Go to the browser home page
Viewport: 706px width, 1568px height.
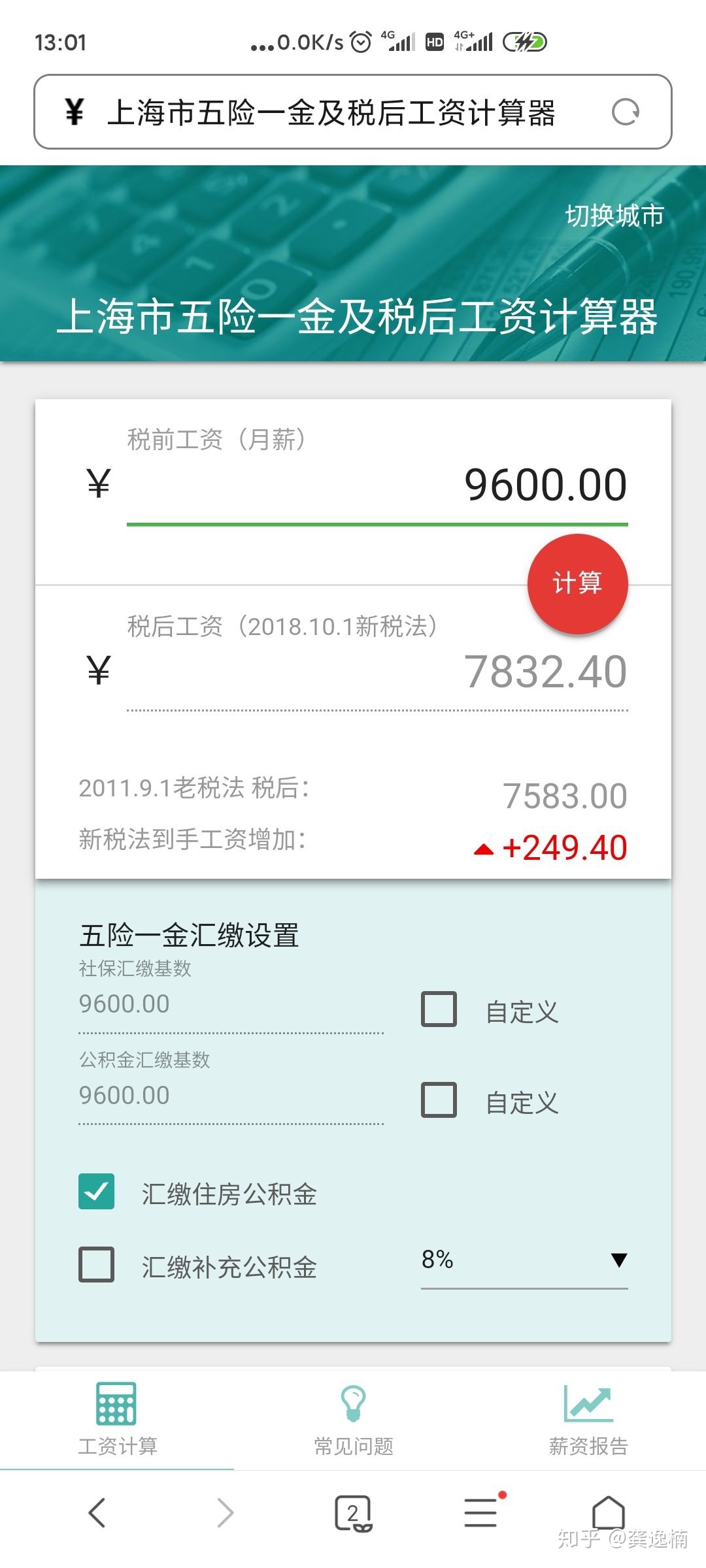pyautogui.click(x=609, y=1513)
